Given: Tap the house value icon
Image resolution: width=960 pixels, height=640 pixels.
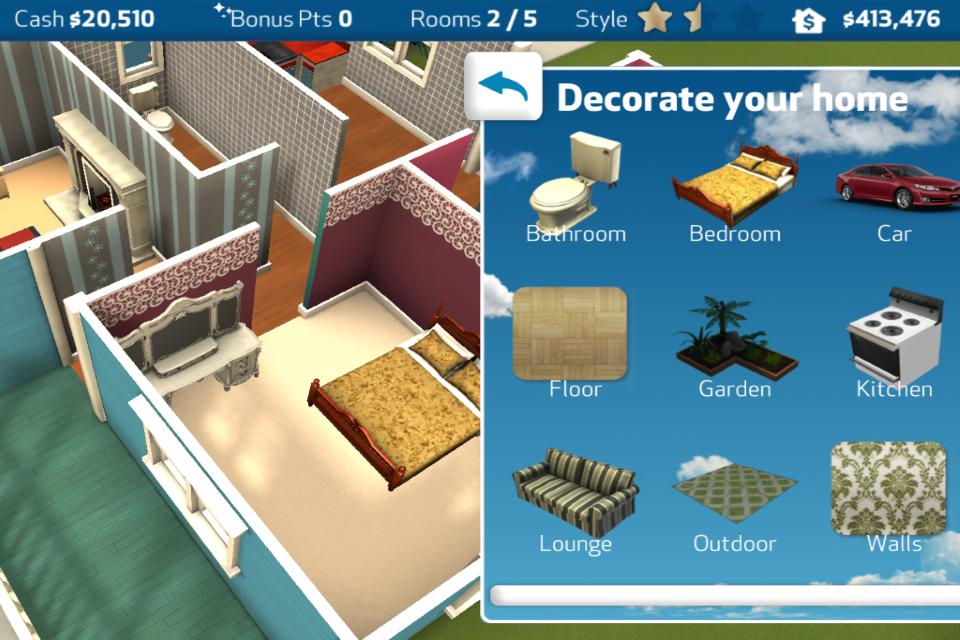Looking at the screenshot, I should click(808, 20).
